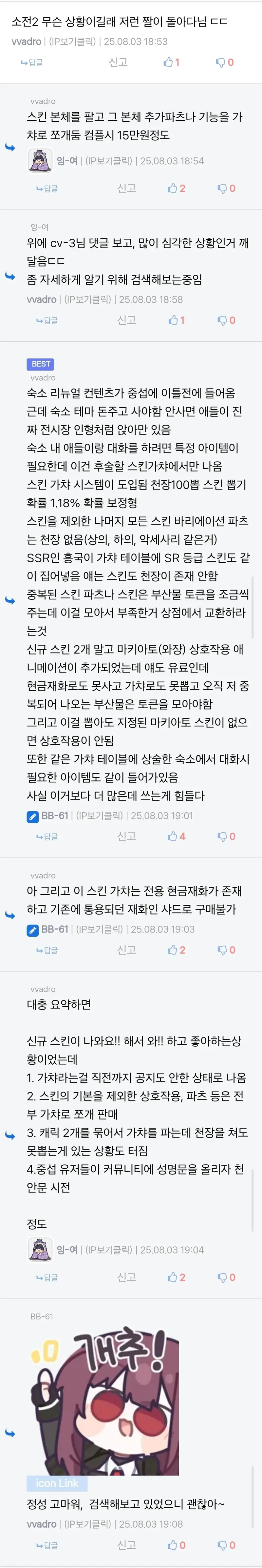262x1568 pixels.
Task: Tap IP보기클릭 on 잉-여's 18:54 comment
Action: coord(108,161)
